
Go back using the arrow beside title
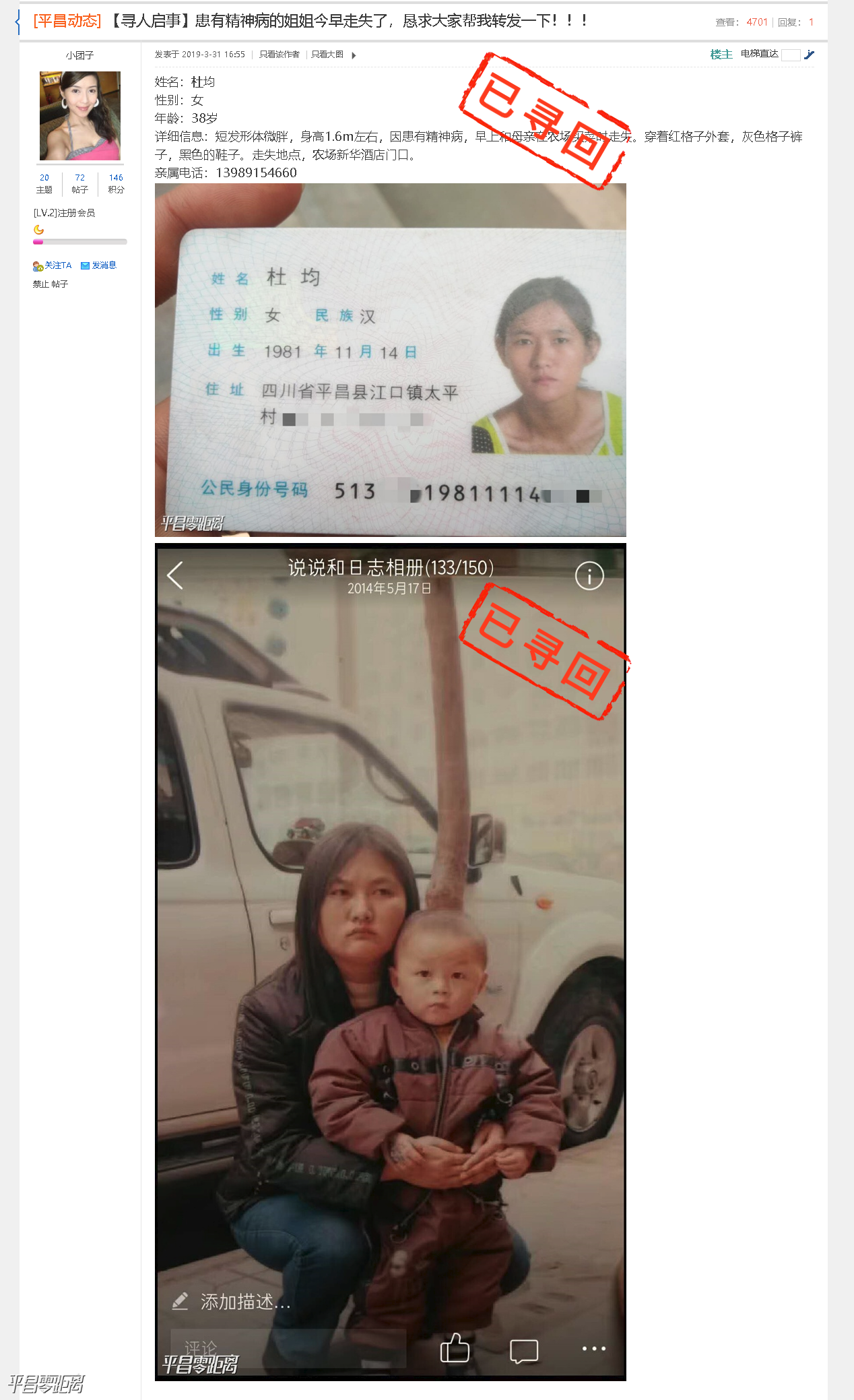click(17, 22)
